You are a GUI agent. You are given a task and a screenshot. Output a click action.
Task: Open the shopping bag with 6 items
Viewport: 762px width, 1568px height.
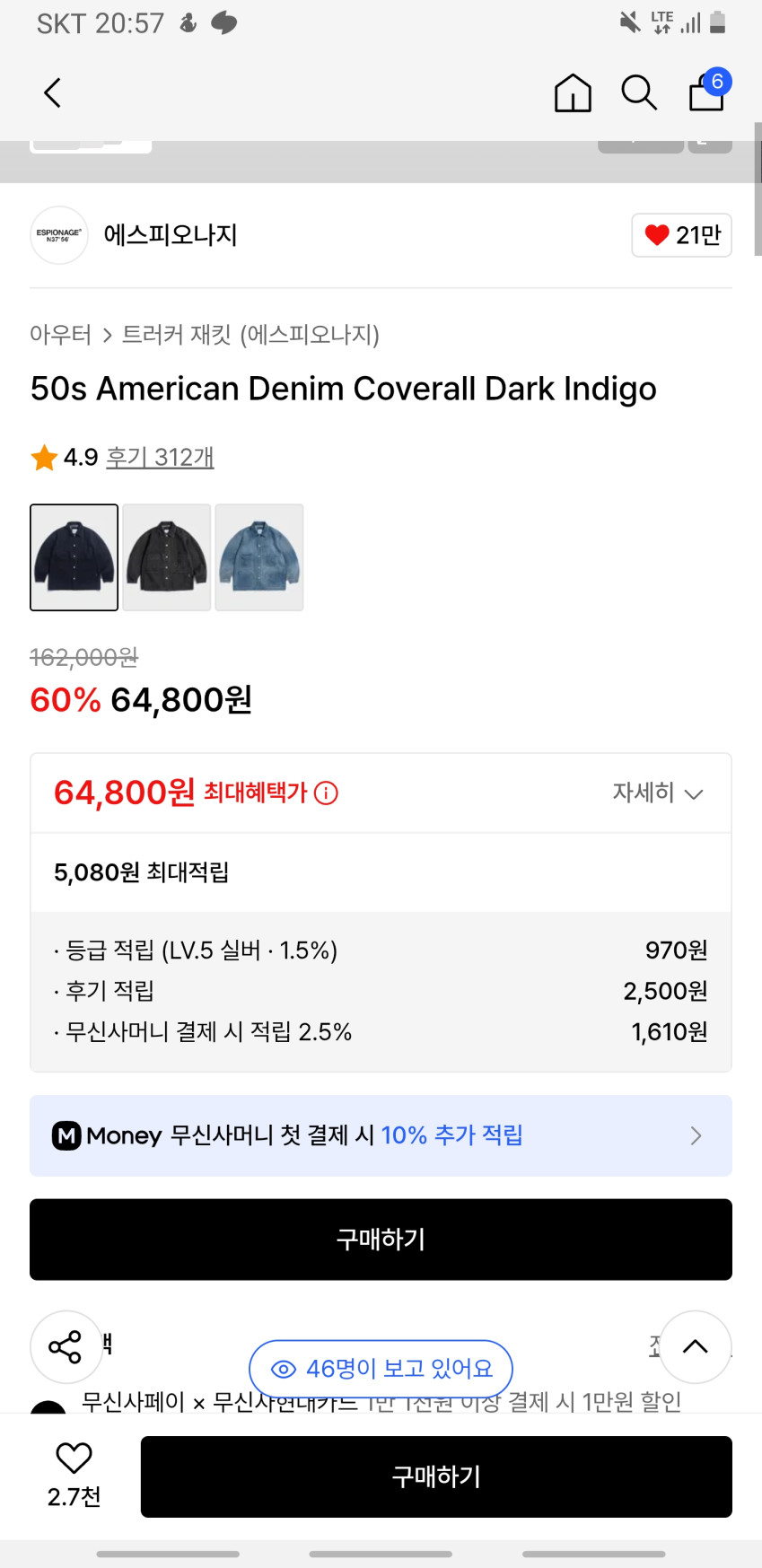707,92
